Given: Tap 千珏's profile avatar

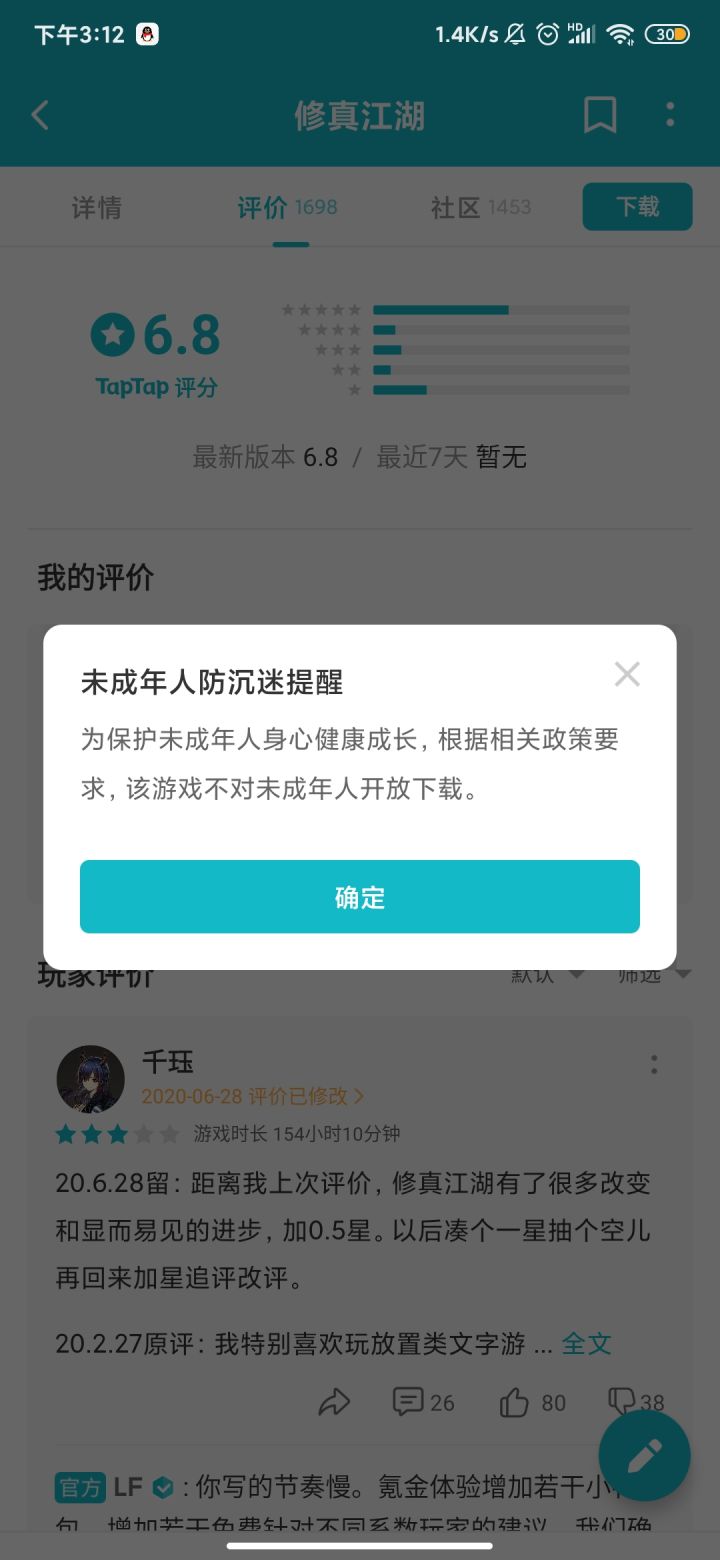Looking at the screenshot, I should tap(91, 1079).
